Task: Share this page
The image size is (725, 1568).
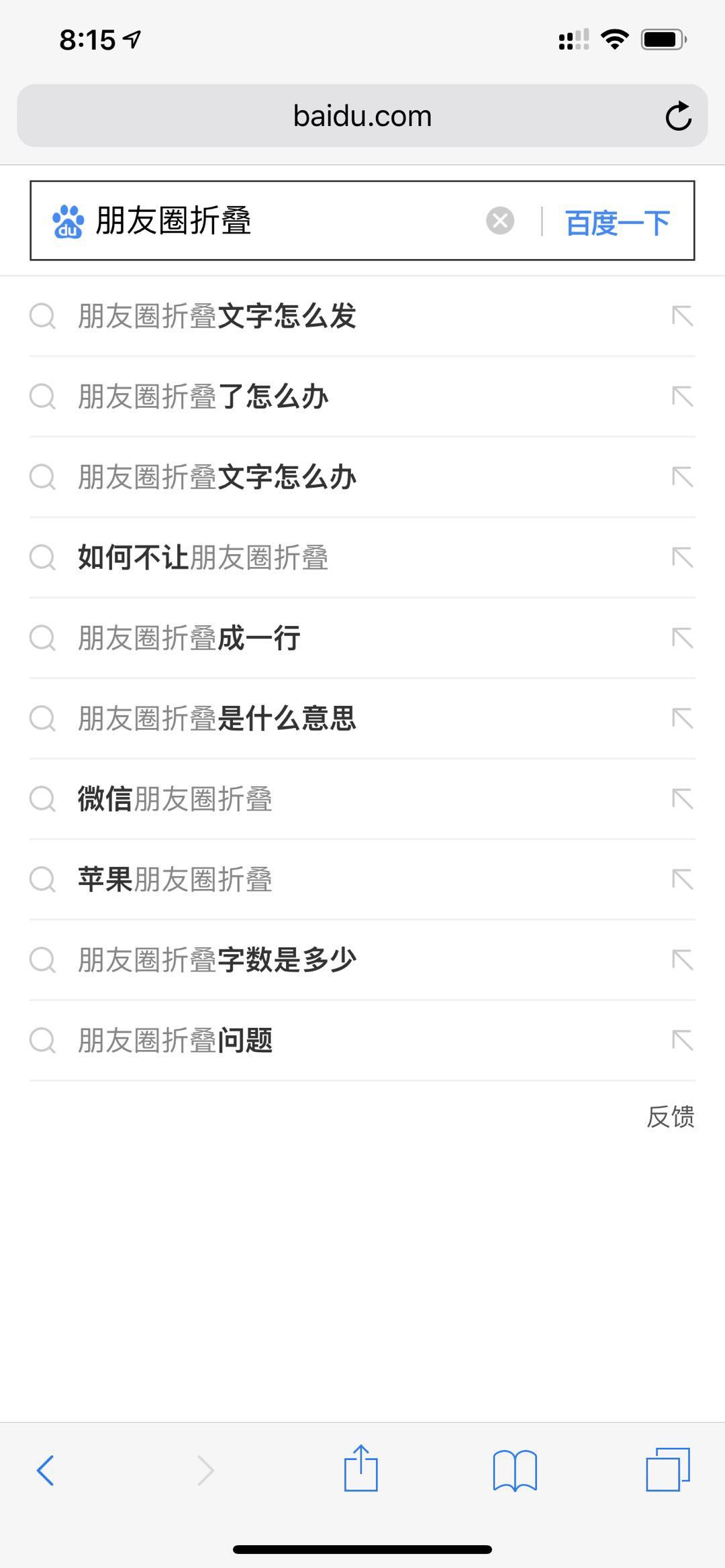Action: [x=361, y=1469]
